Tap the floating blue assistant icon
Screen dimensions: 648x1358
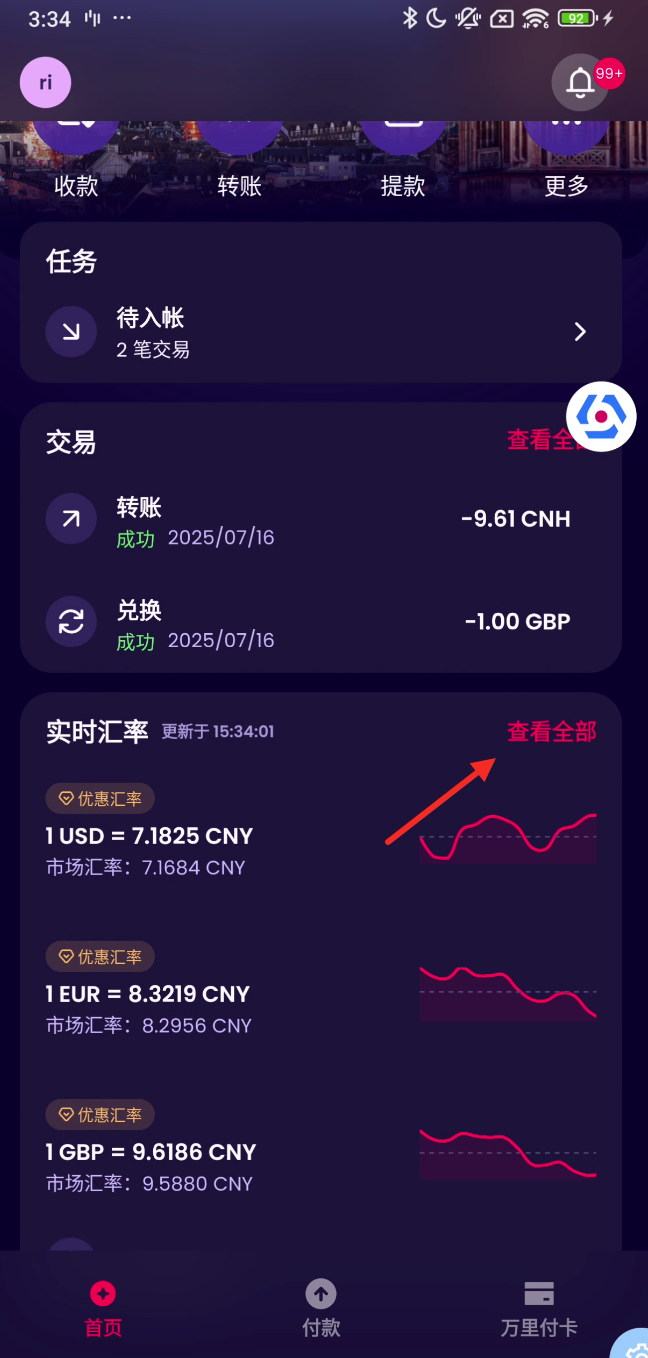point(602,416)
